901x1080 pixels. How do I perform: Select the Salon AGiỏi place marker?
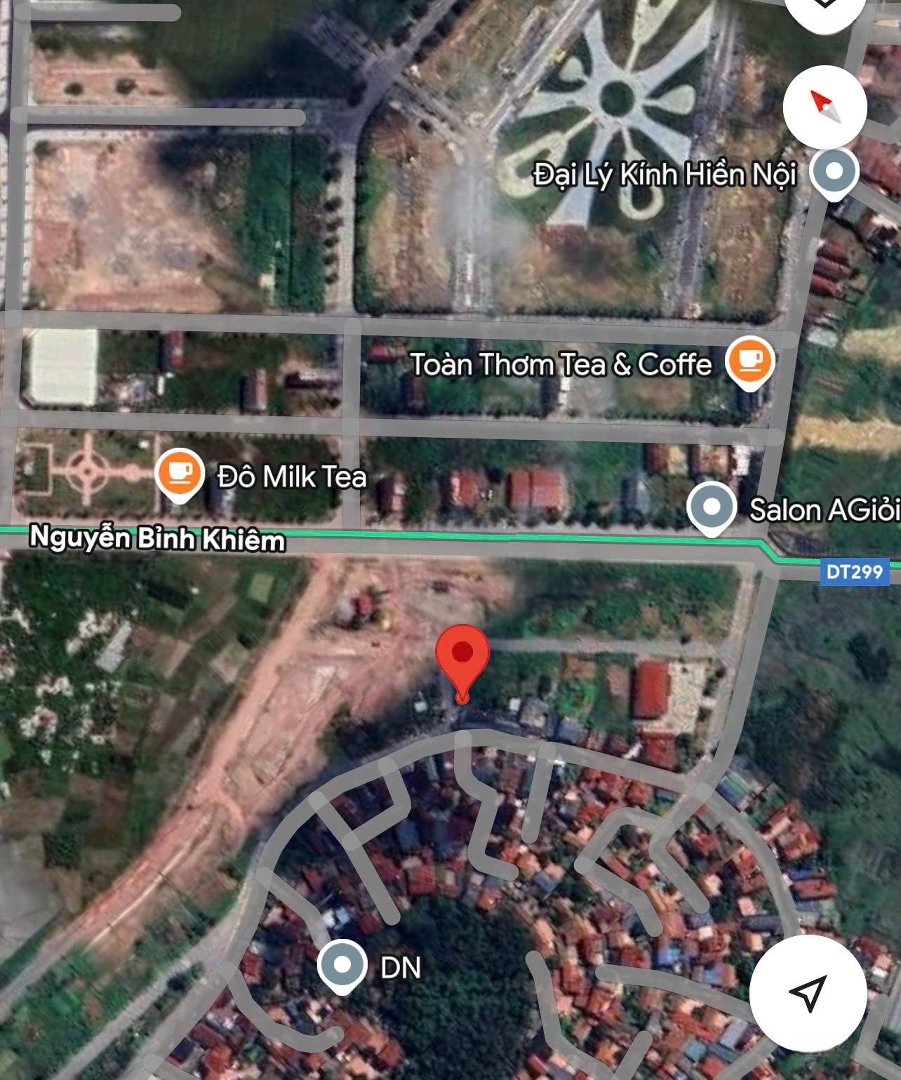pyautogui.click(x=711, y=507)
